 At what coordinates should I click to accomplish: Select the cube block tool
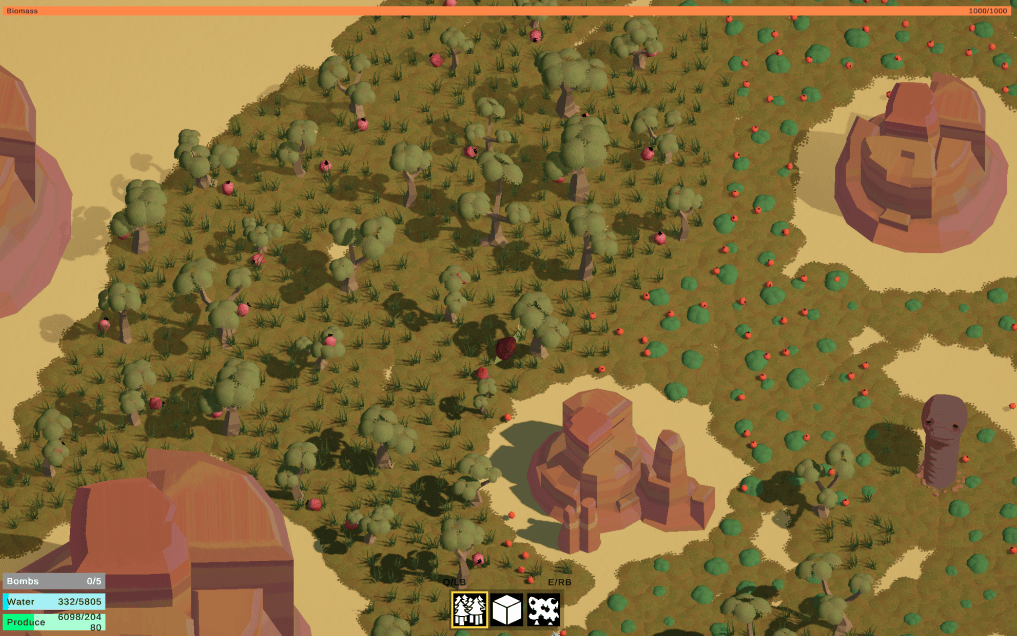click(x=507, y=609)
